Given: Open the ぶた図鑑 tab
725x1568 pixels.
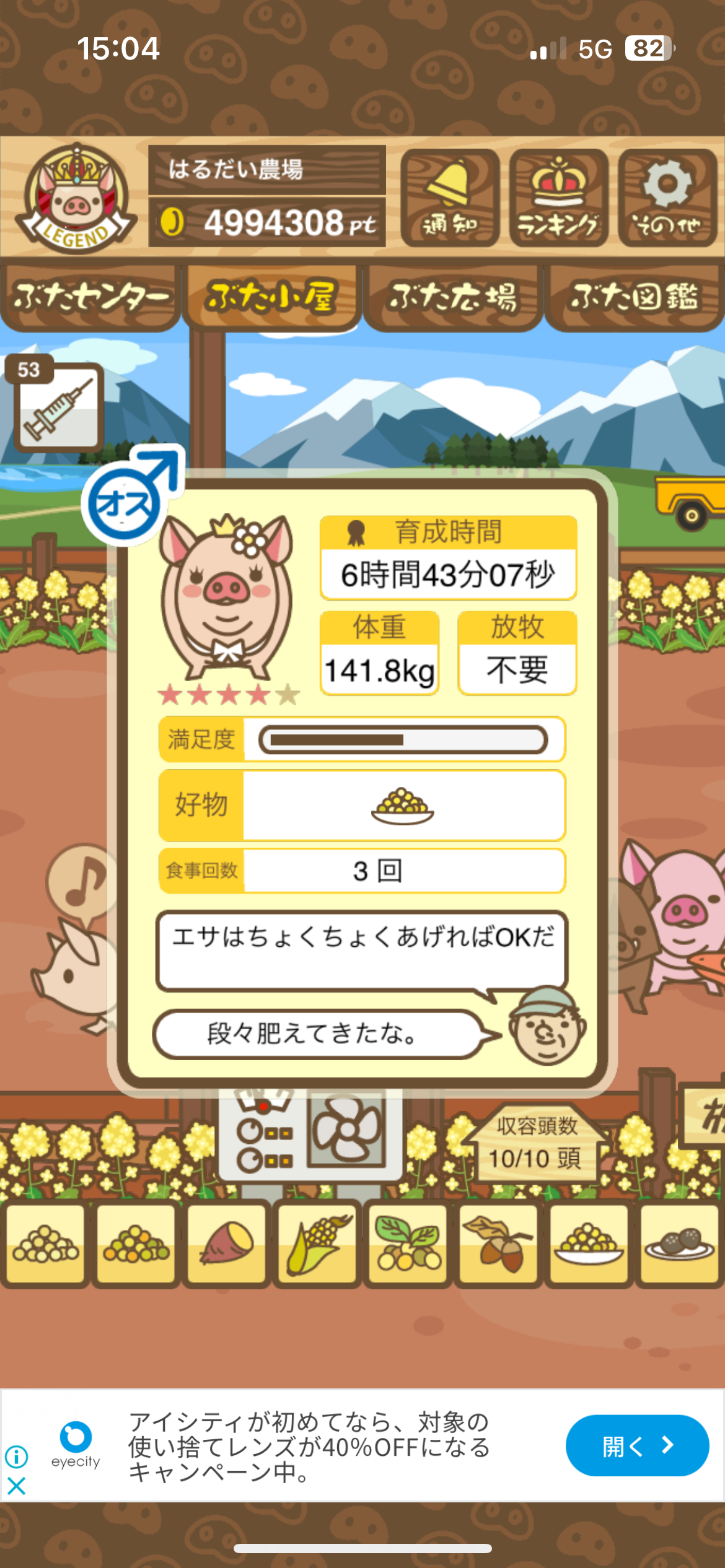Looking at the screenshot, I should pos(634,297).
